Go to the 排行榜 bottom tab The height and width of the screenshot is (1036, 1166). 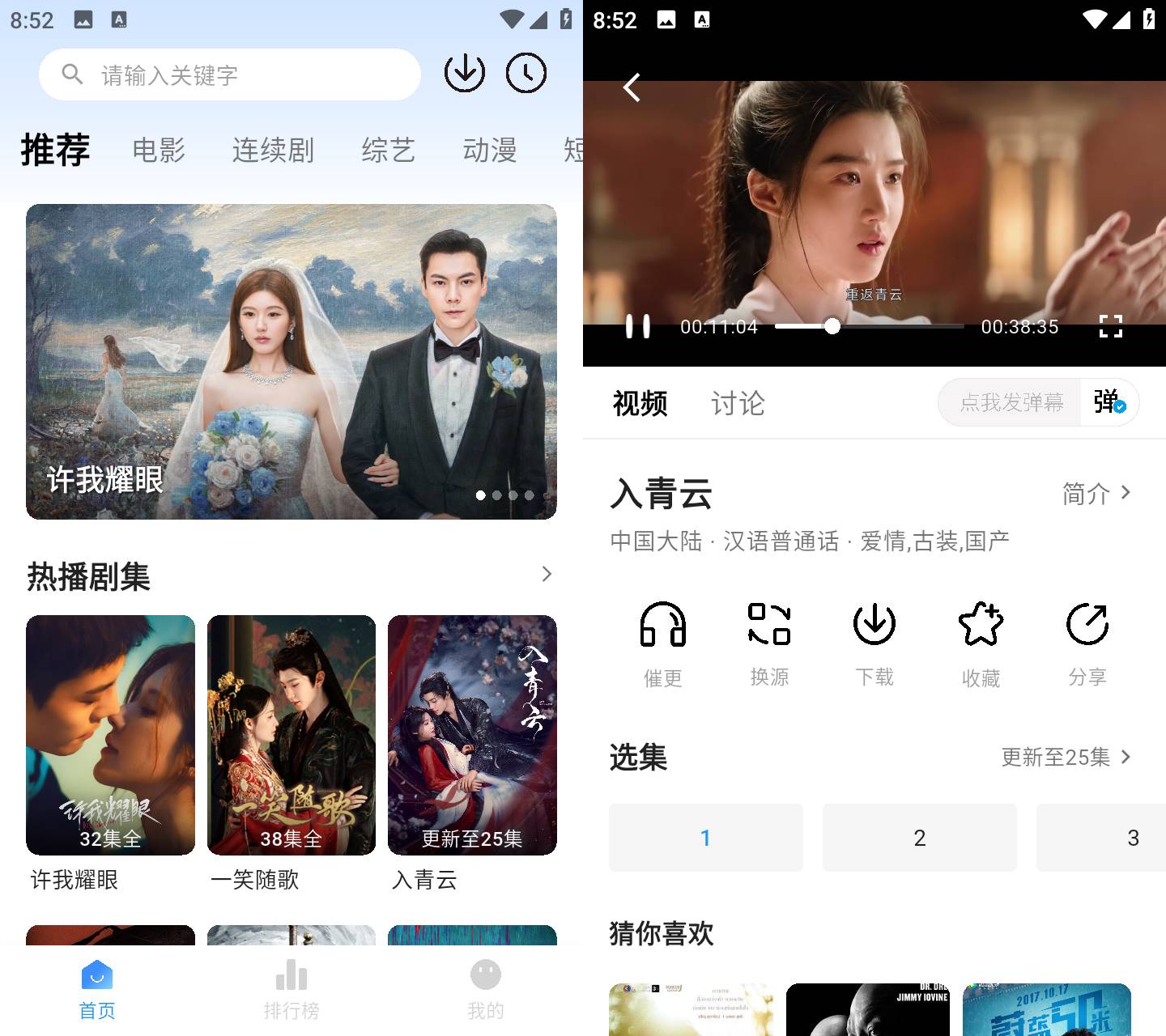tap(291, 989)
